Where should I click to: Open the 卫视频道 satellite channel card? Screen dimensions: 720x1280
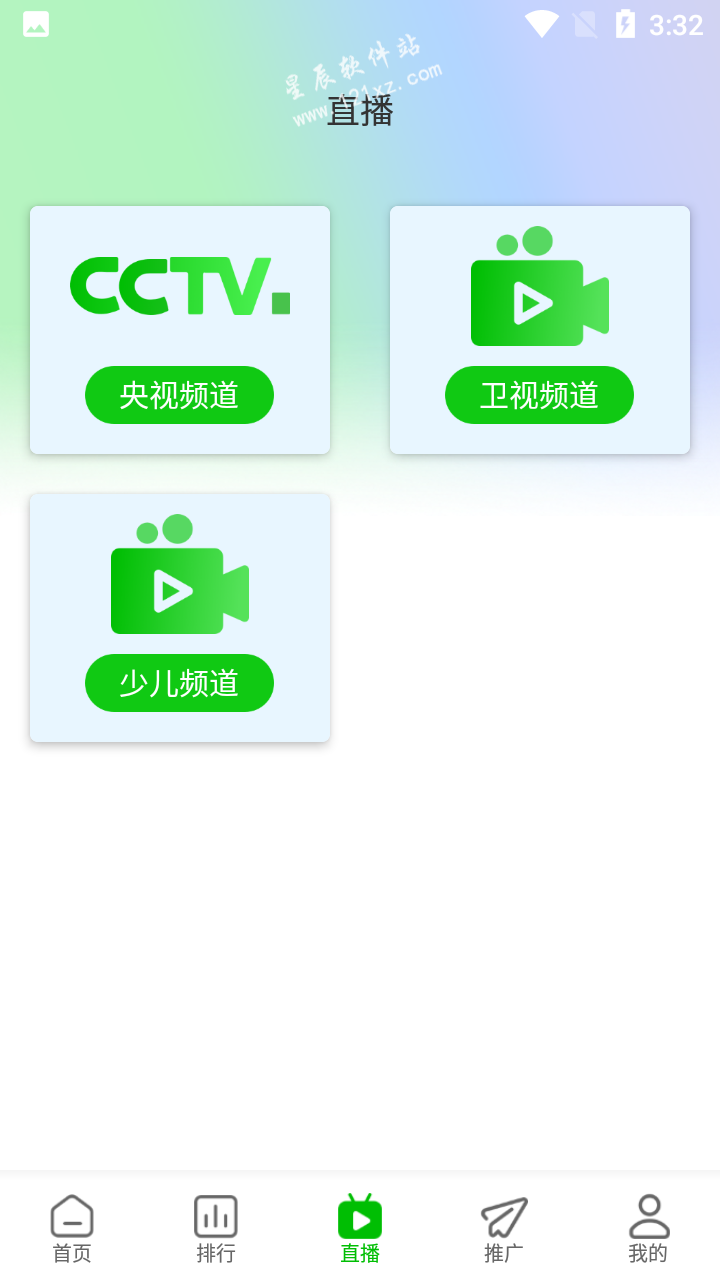[x=540, y=330]
